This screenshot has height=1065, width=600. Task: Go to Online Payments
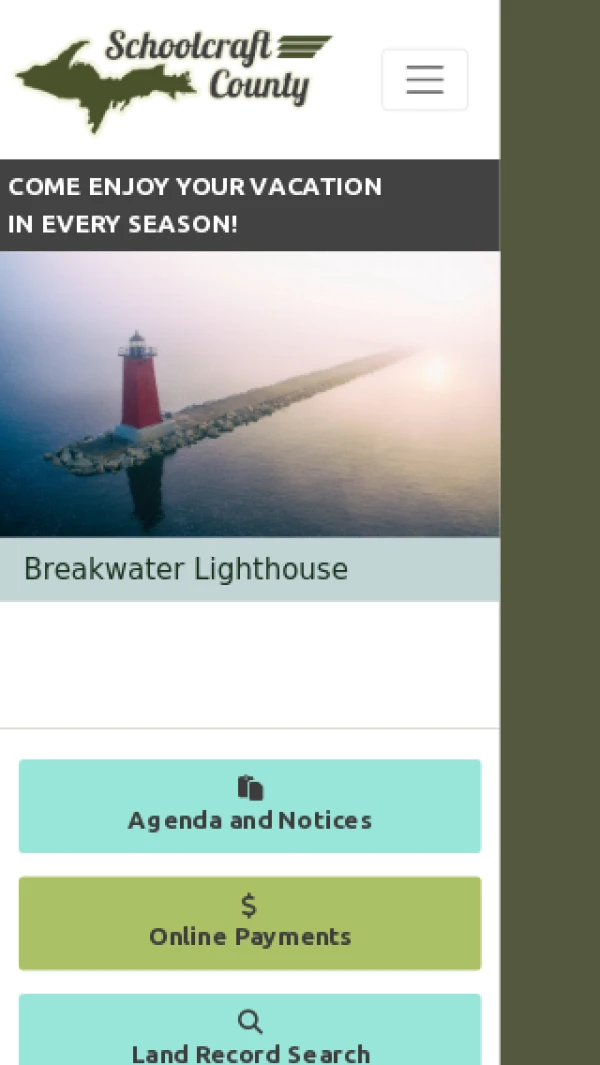pos(250,923)
